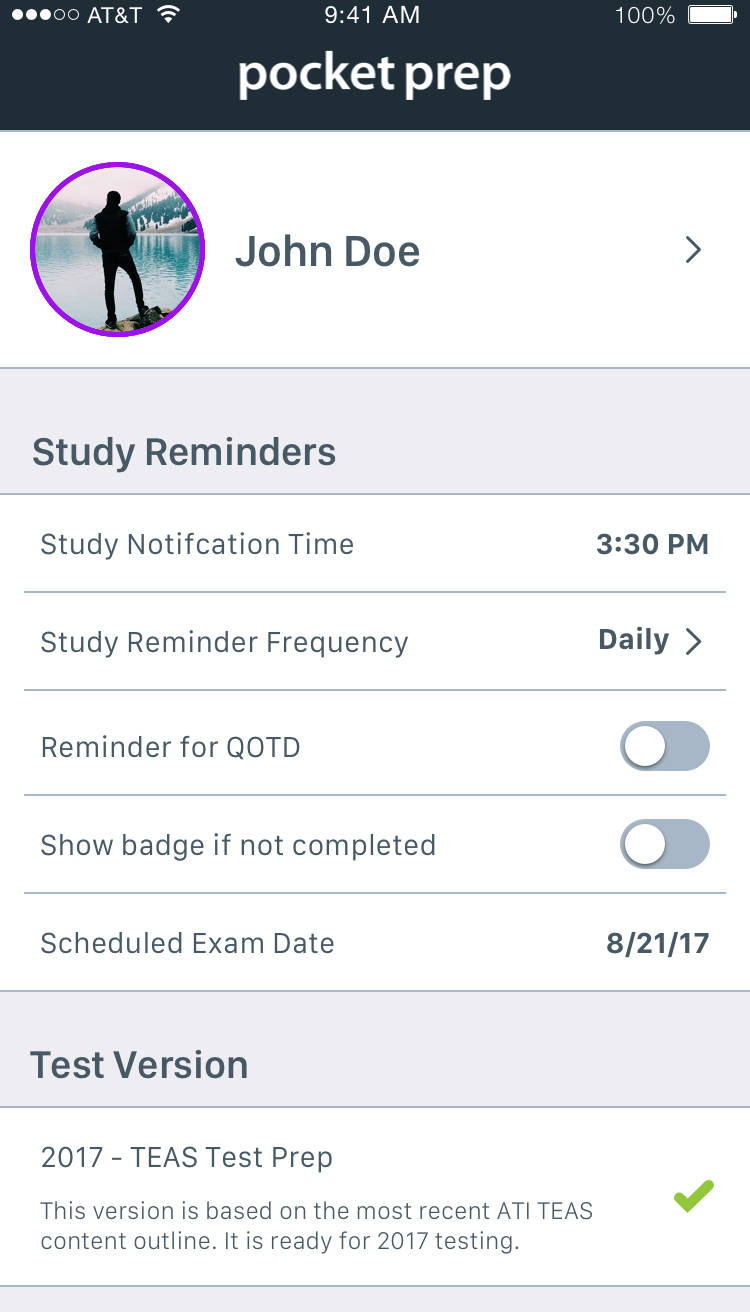Open Study Reminder Frequency options
Viewport: 750px width, 1312px height.
(x=375, y=642)
